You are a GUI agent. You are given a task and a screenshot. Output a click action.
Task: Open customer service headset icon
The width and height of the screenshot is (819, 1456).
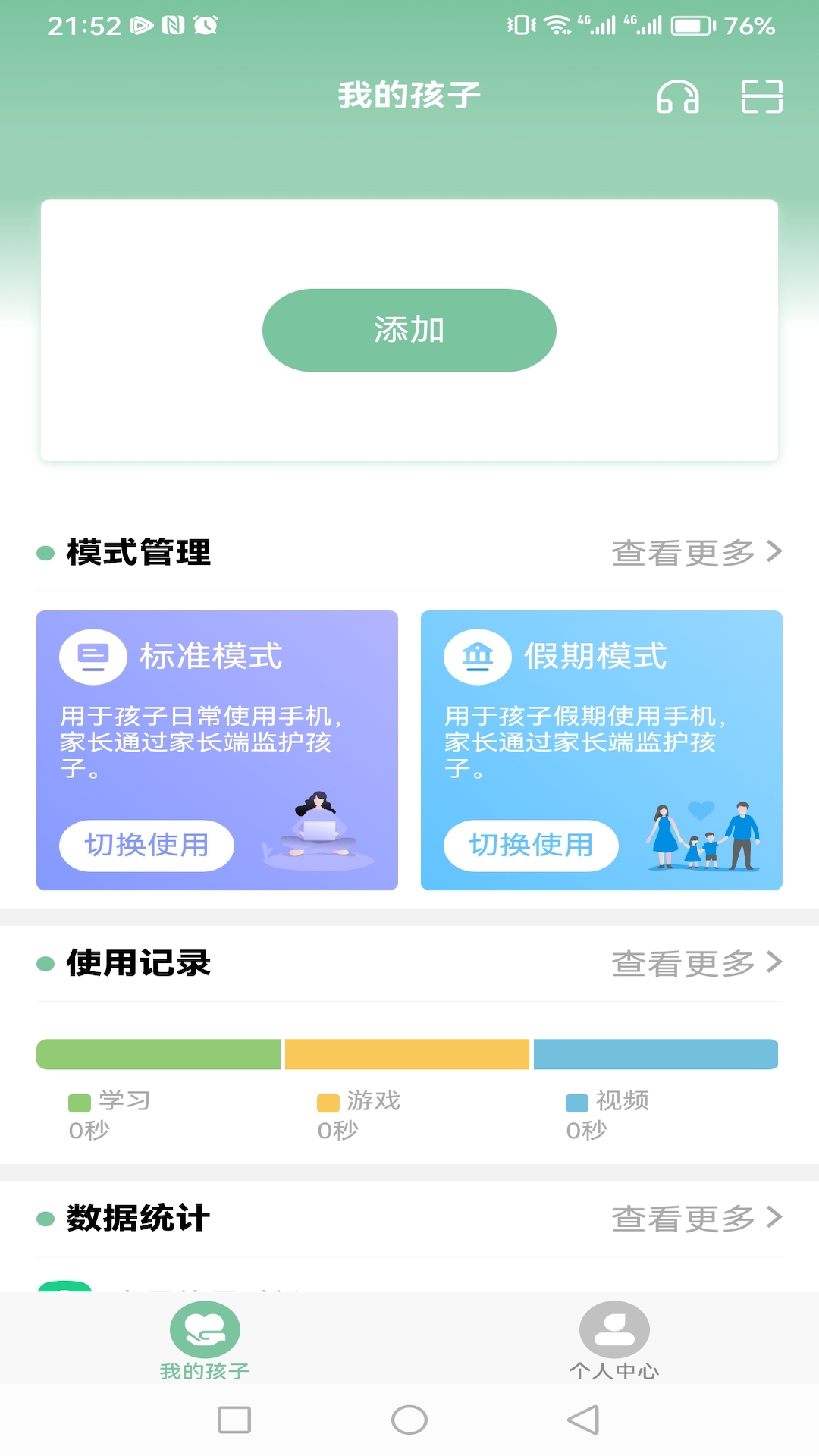click(x=677, y=96)
